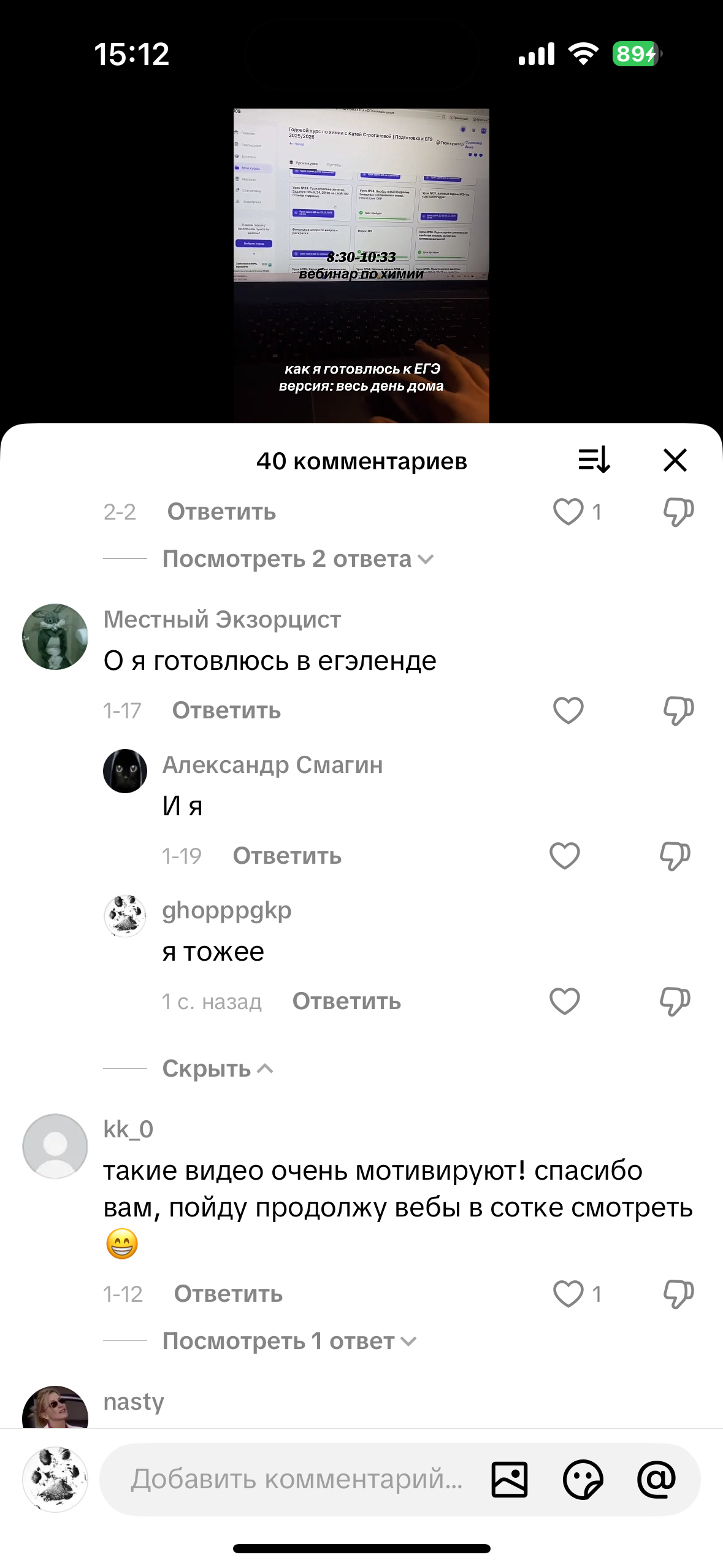The height and width of the screenshot is (1568, 723).
Task: Like Александр Смагин's reply
Action: tap(564, 856)
